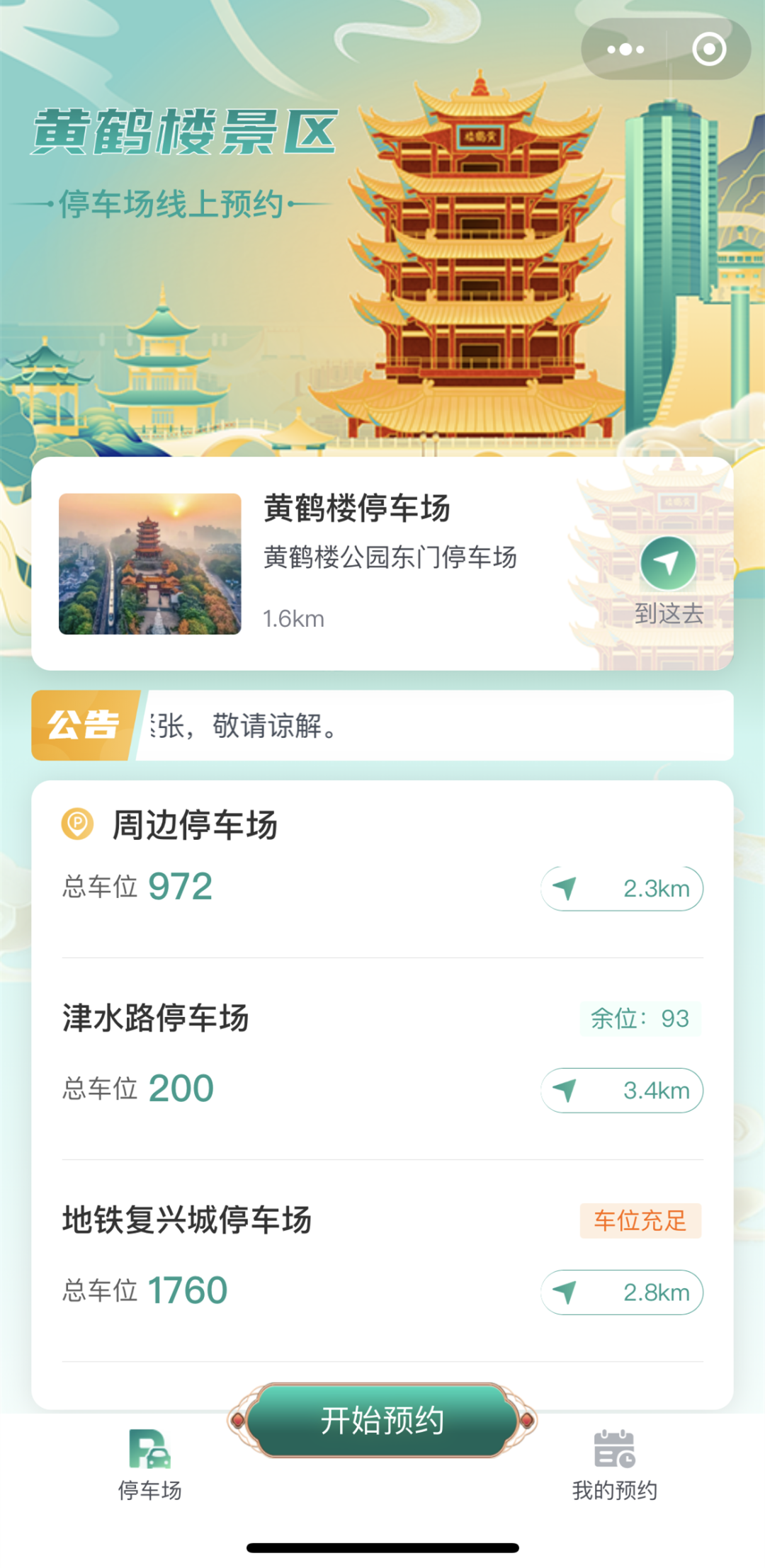Navigate to 周边停车场, 2.3km away
Viewport: 765px width, 1568px height.
click(x=622, y=888)
